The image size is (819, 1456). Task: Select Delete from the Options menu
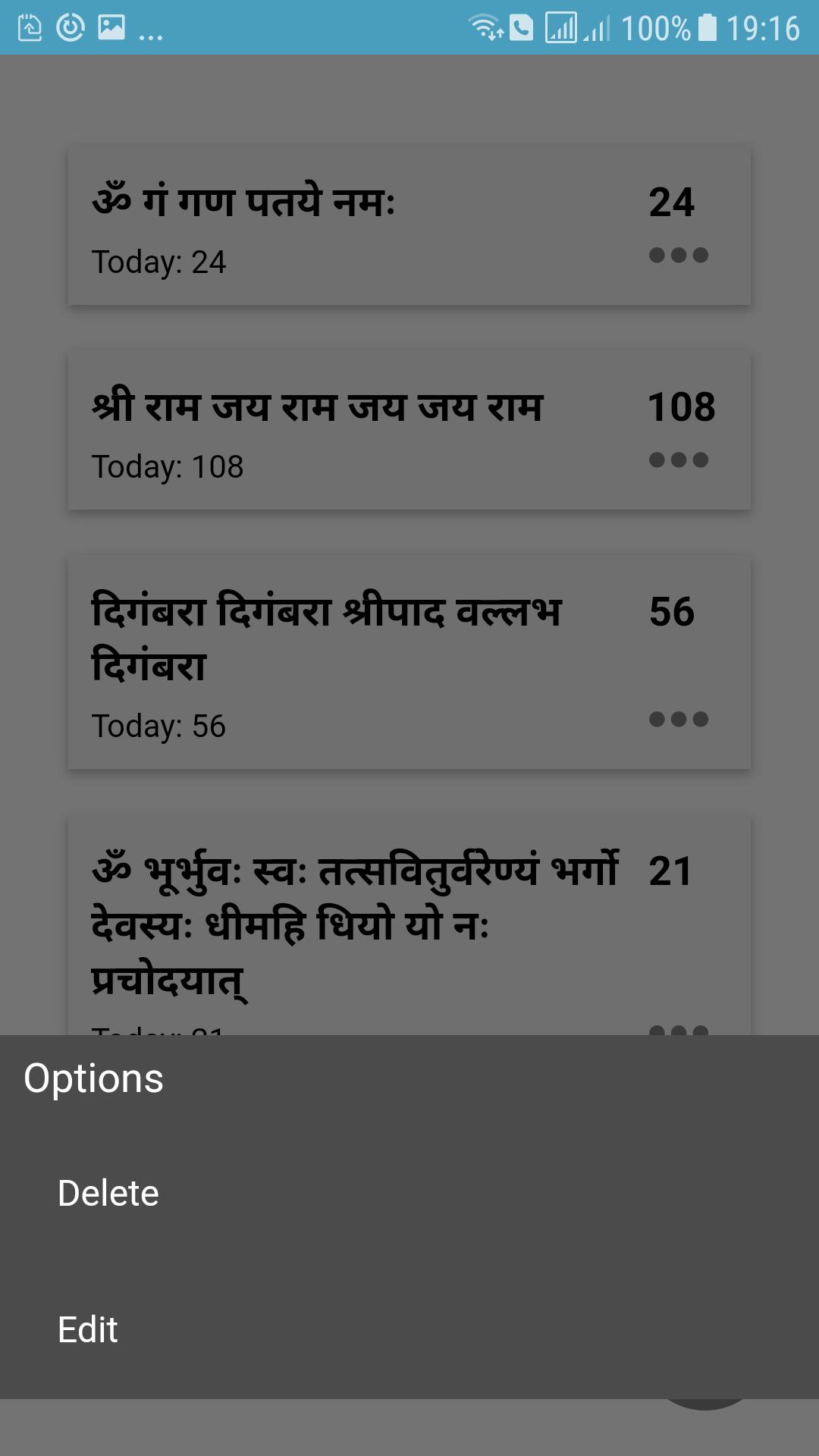(x=108, y=1193)
